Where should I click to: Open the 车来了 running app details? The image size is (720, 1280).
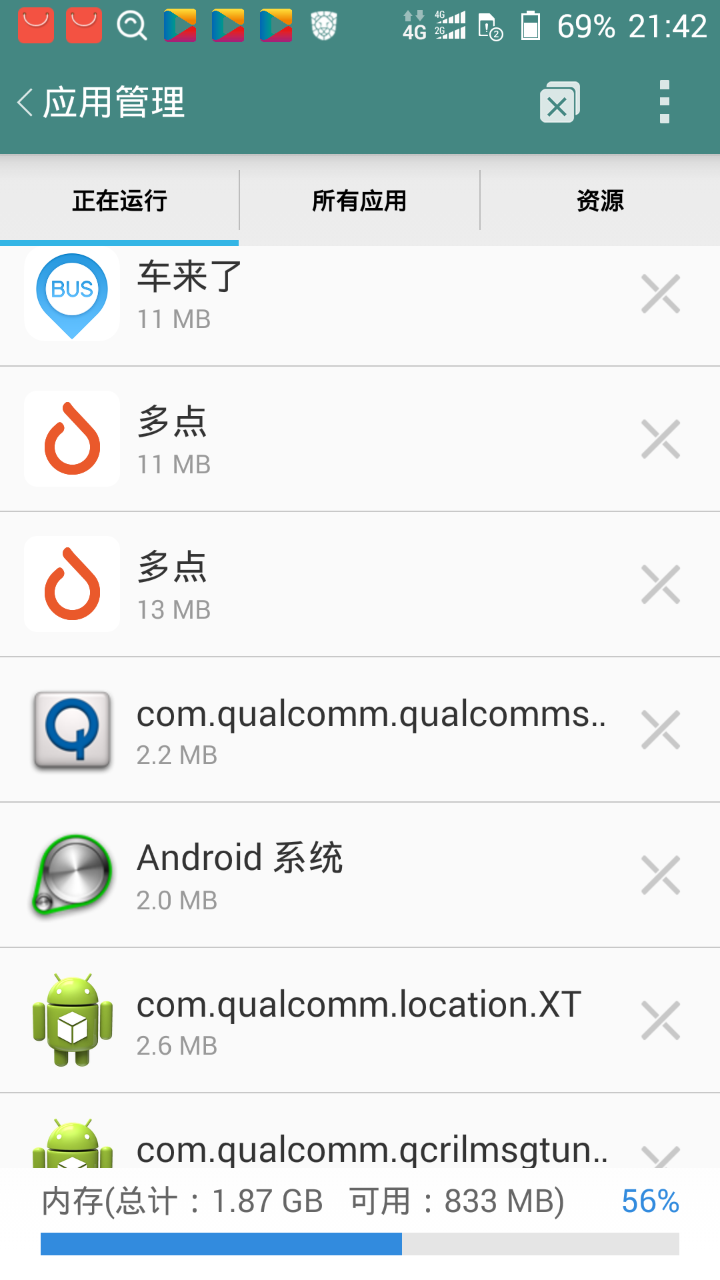coord(300,295)
